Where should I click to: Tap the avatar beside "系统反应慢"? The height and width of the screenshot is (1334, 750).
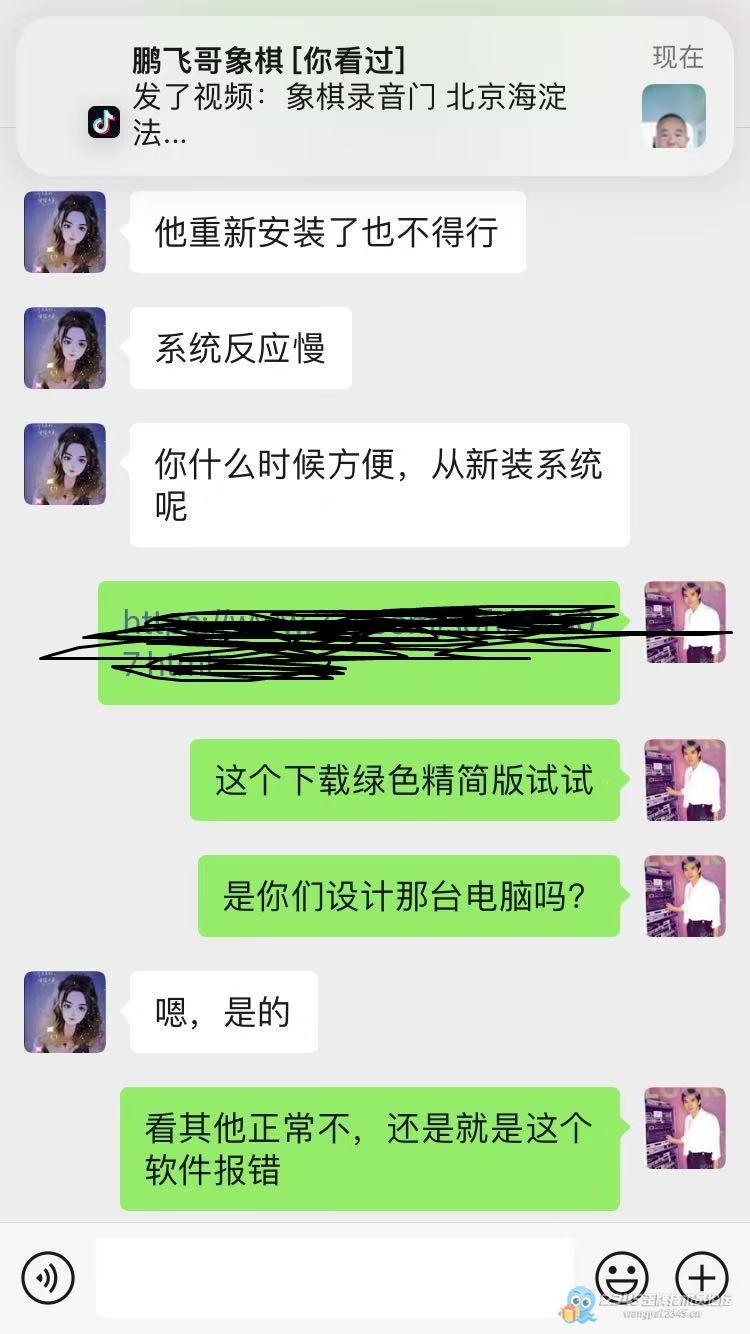[x=65, y=348]
